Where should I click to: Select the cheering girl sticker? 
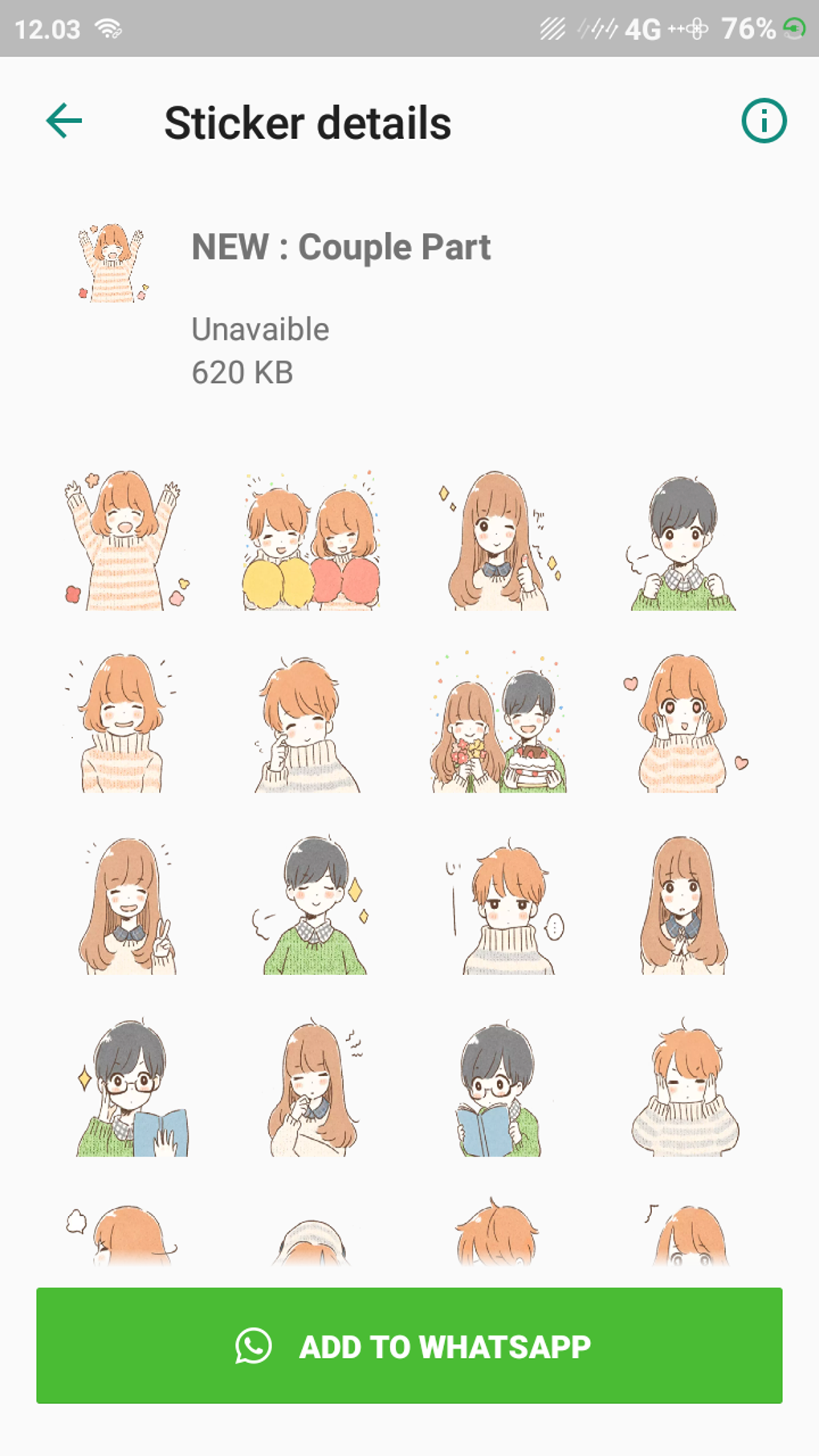(124, 544)
